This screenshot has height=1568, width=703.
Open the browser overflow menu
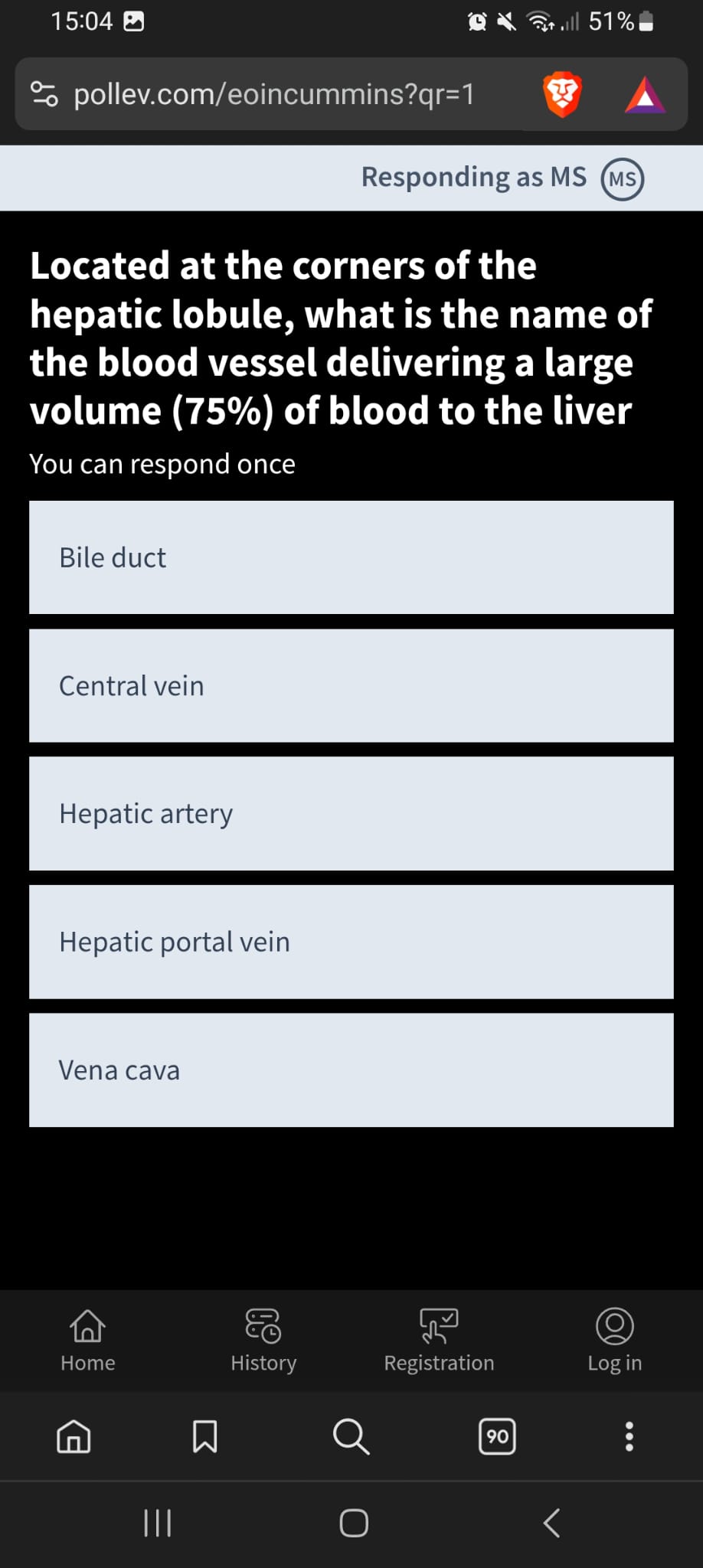pyautogui.click(x=629, y=1436)
